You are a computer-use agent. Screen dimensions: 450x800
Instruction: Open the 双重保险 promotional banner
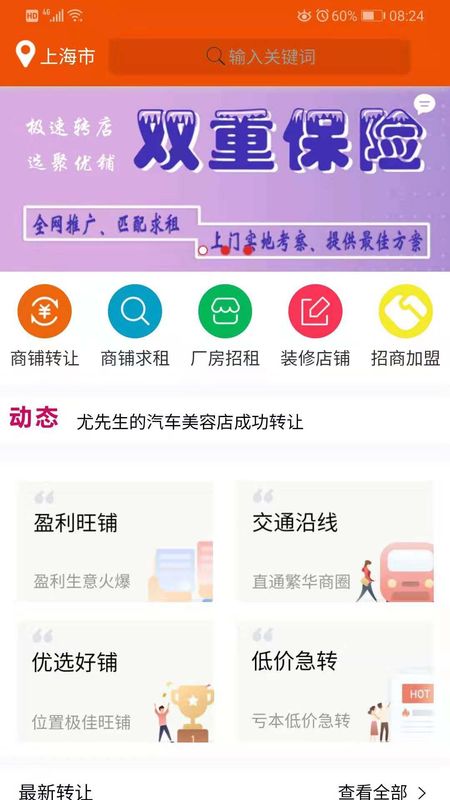coord(225,179)
